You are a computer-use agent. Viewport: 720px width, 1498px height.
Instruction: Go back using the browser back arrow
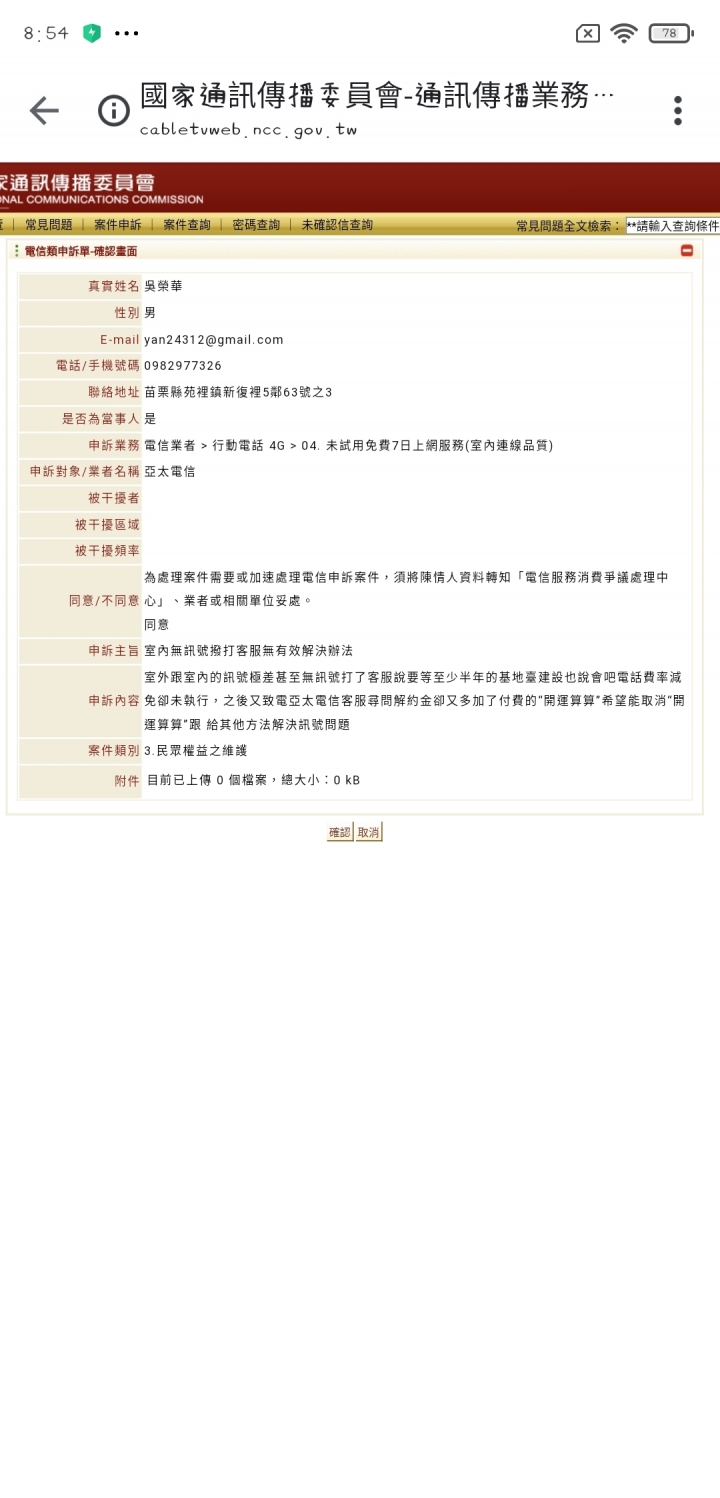(x=44, y=111)
